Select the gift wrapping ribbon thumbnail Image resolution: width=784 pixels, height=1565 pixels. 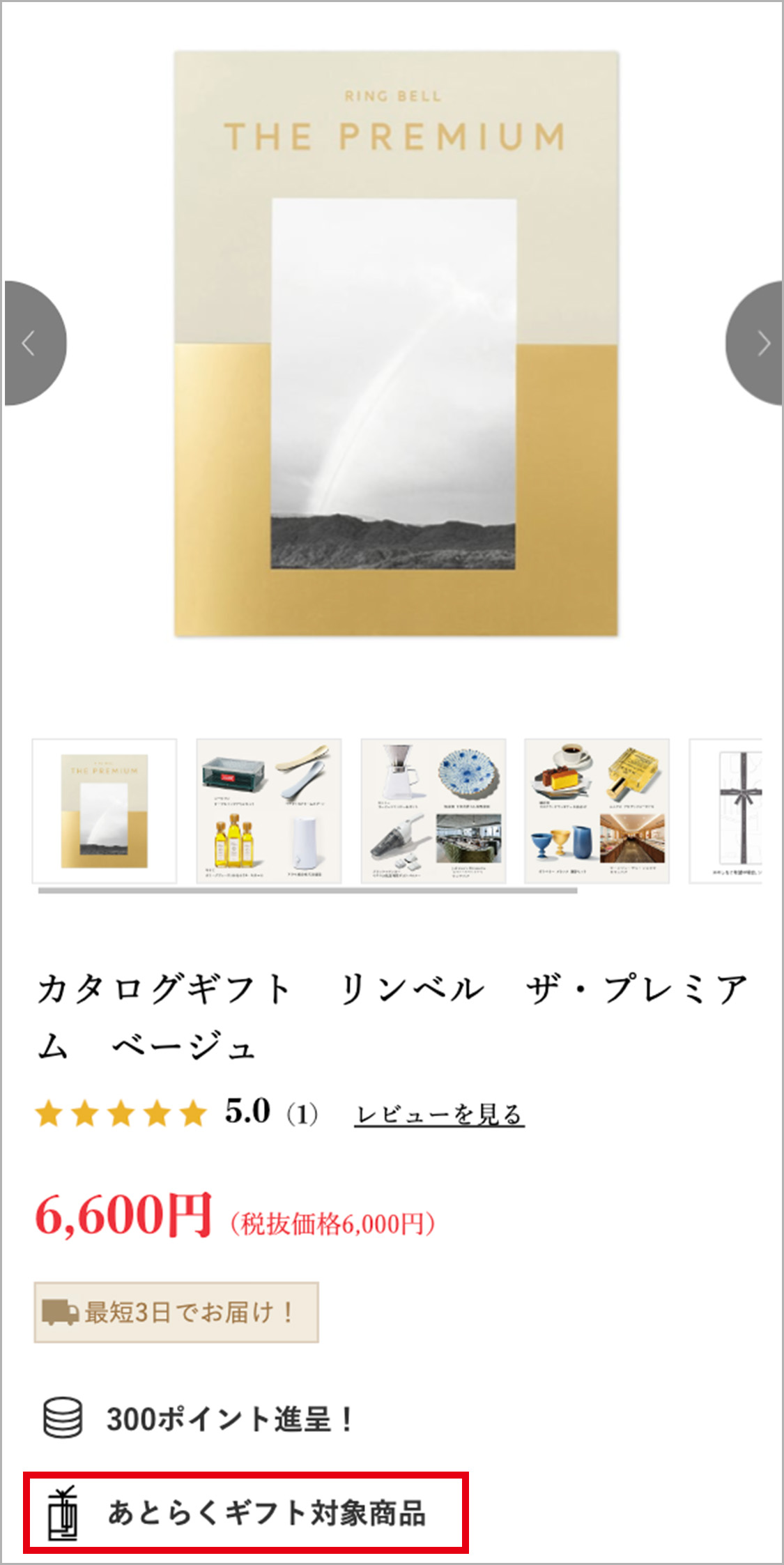click(x=728, y=811)
